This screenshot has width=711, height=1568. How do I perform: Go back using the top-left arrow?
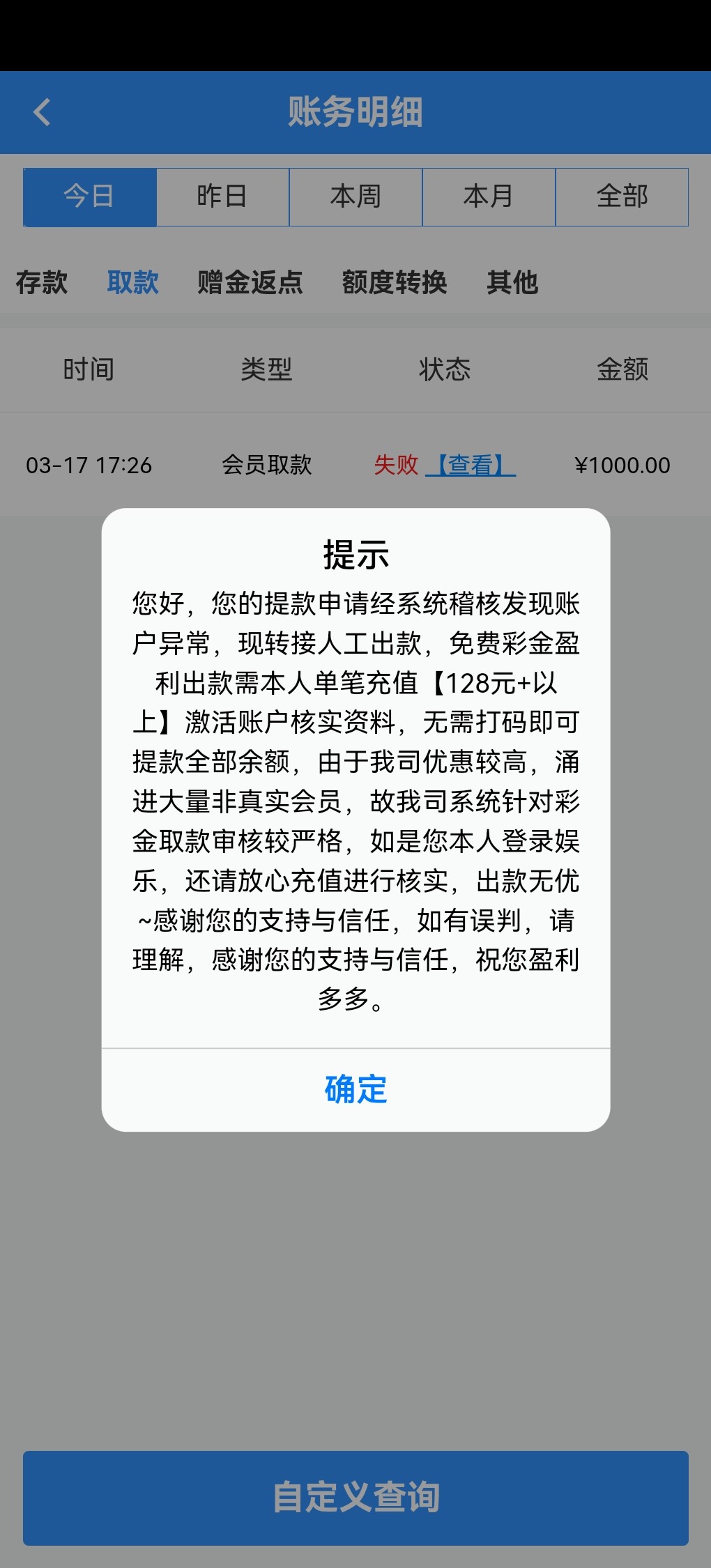42,112
